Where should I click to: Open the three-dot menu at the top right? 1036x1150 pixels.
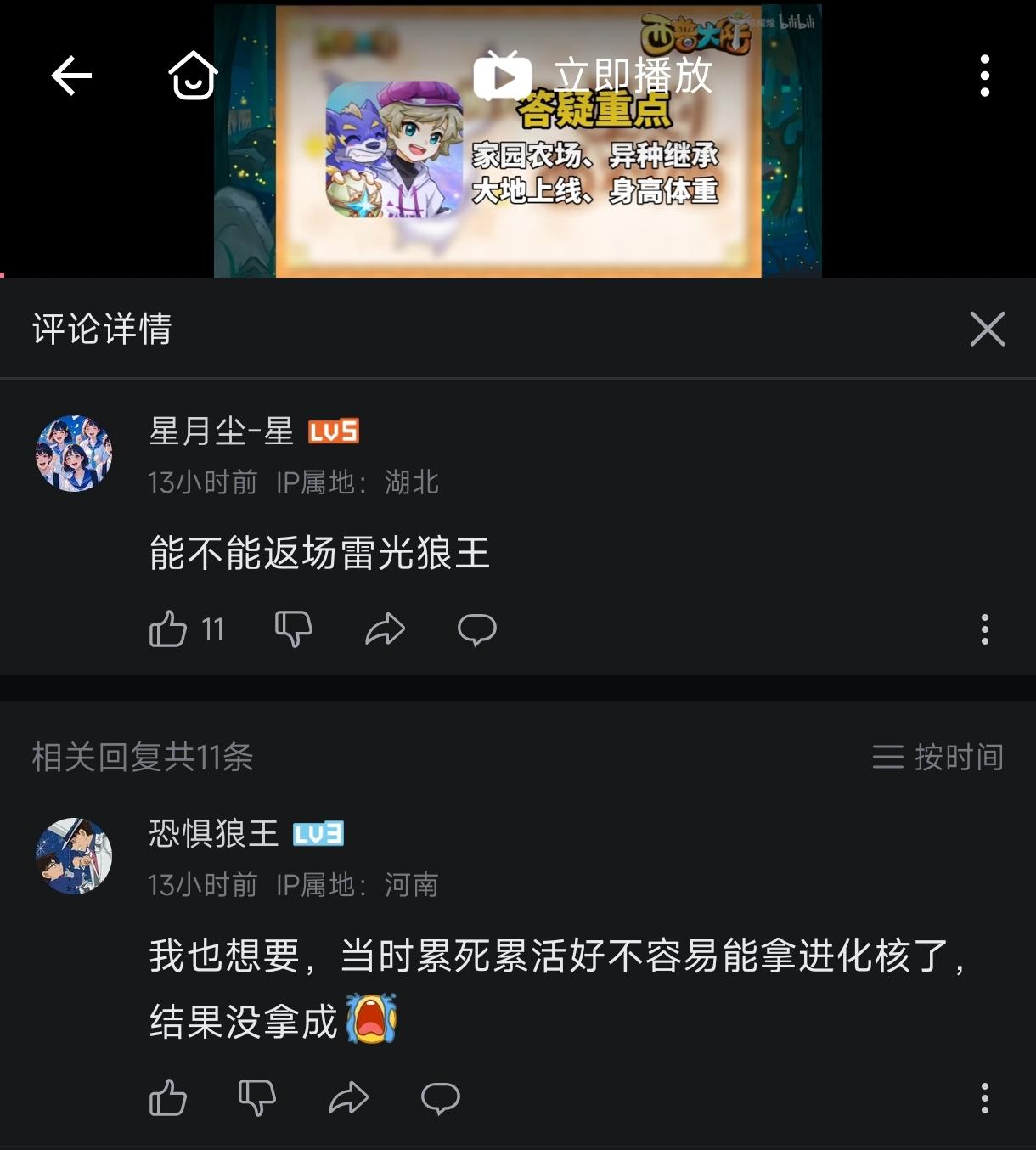tap(984, 74)
